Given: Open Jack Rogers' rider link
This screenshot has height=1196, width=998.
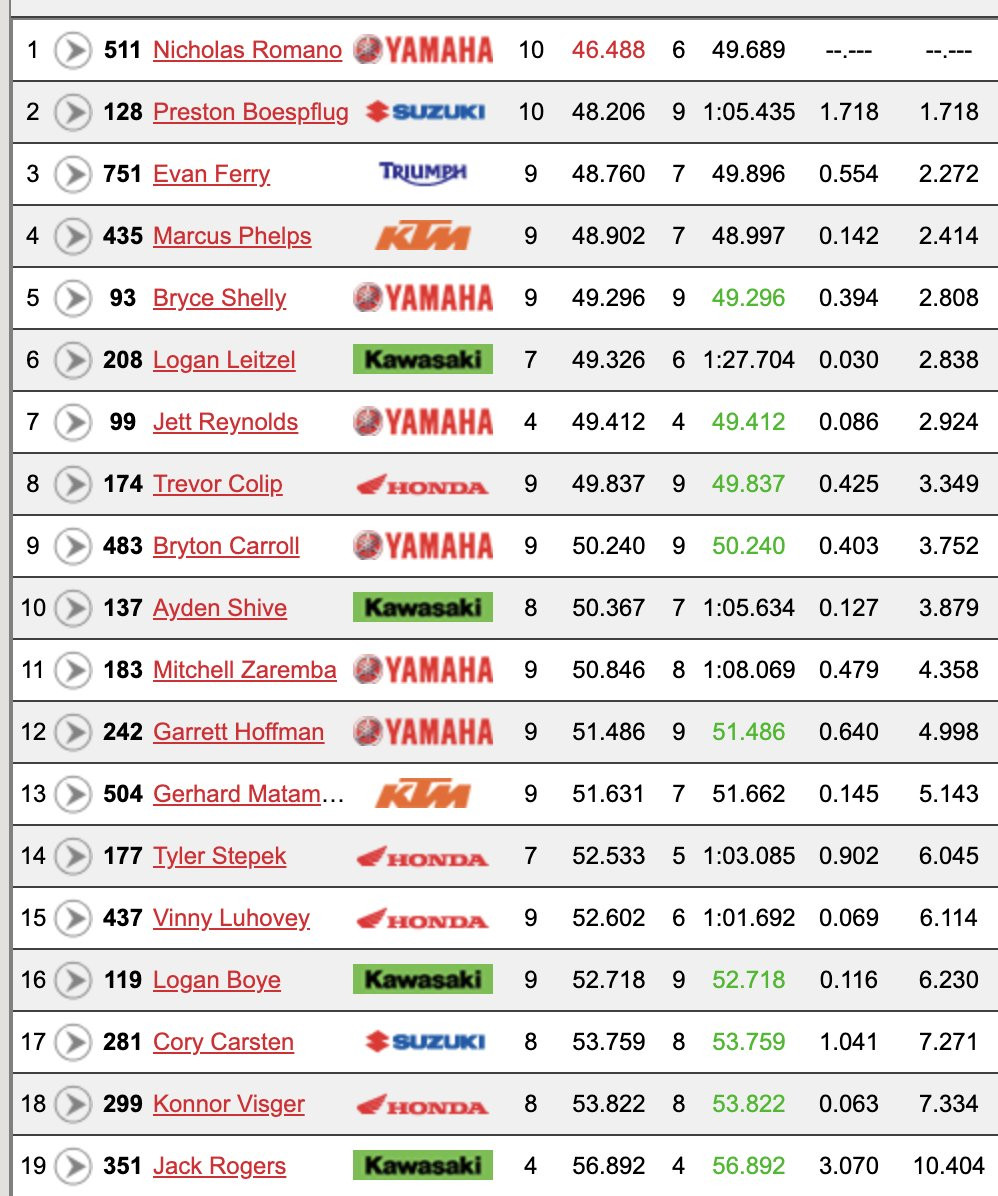Looking at the screenshot, I should click(x=219, y=1166).
